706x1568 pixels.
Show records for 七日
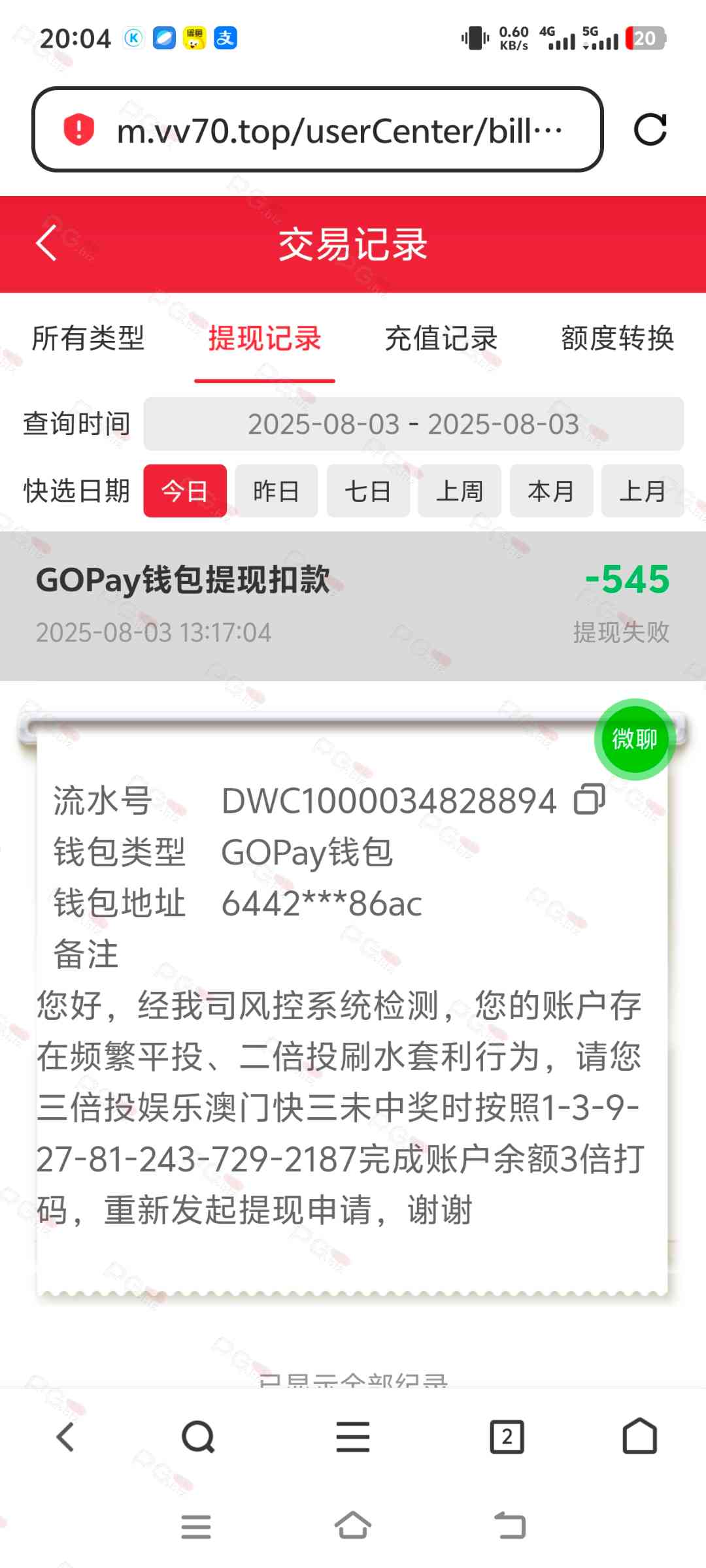[x=368, y=491]
